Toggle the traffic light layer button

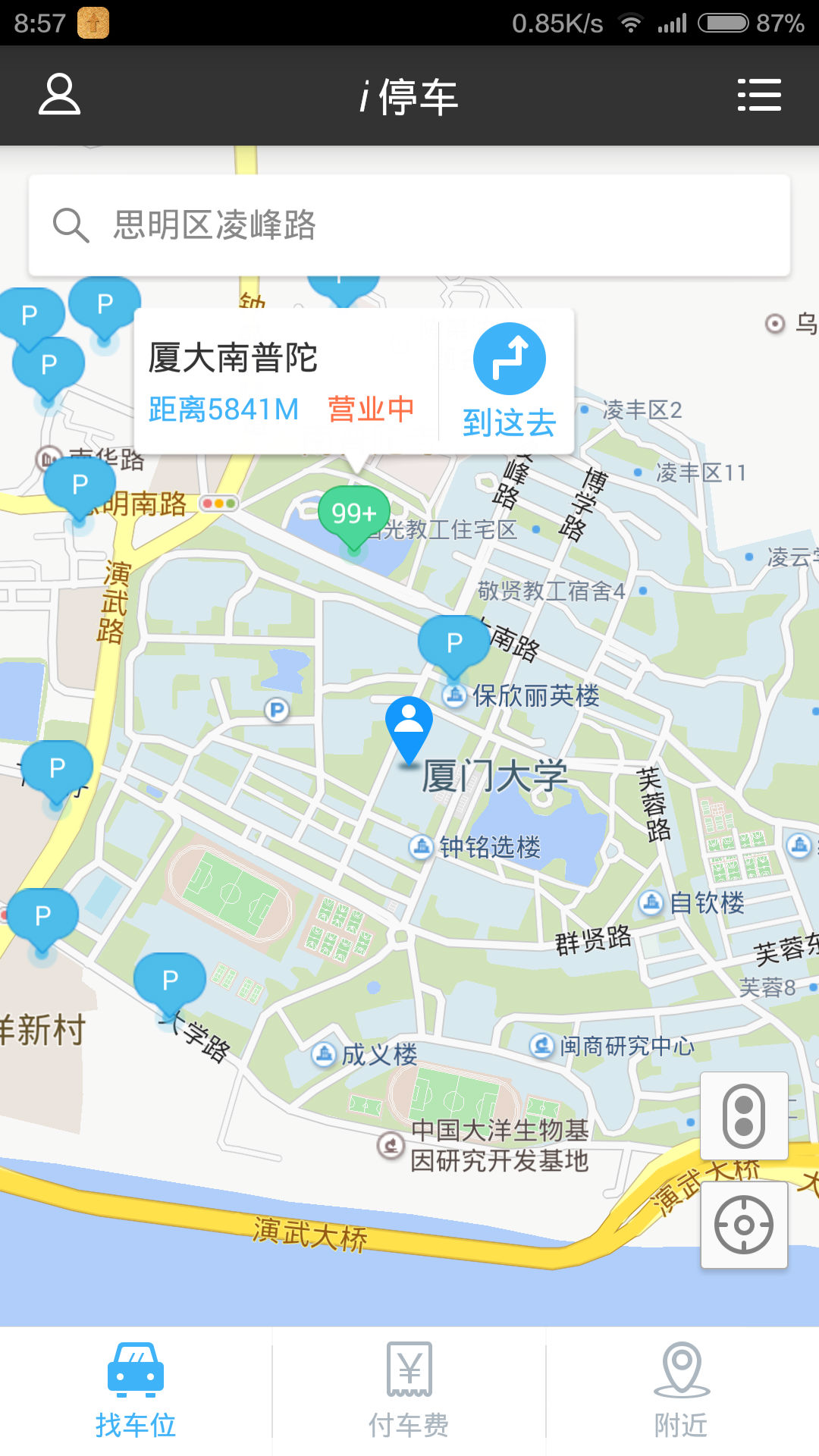[744, 1116]
